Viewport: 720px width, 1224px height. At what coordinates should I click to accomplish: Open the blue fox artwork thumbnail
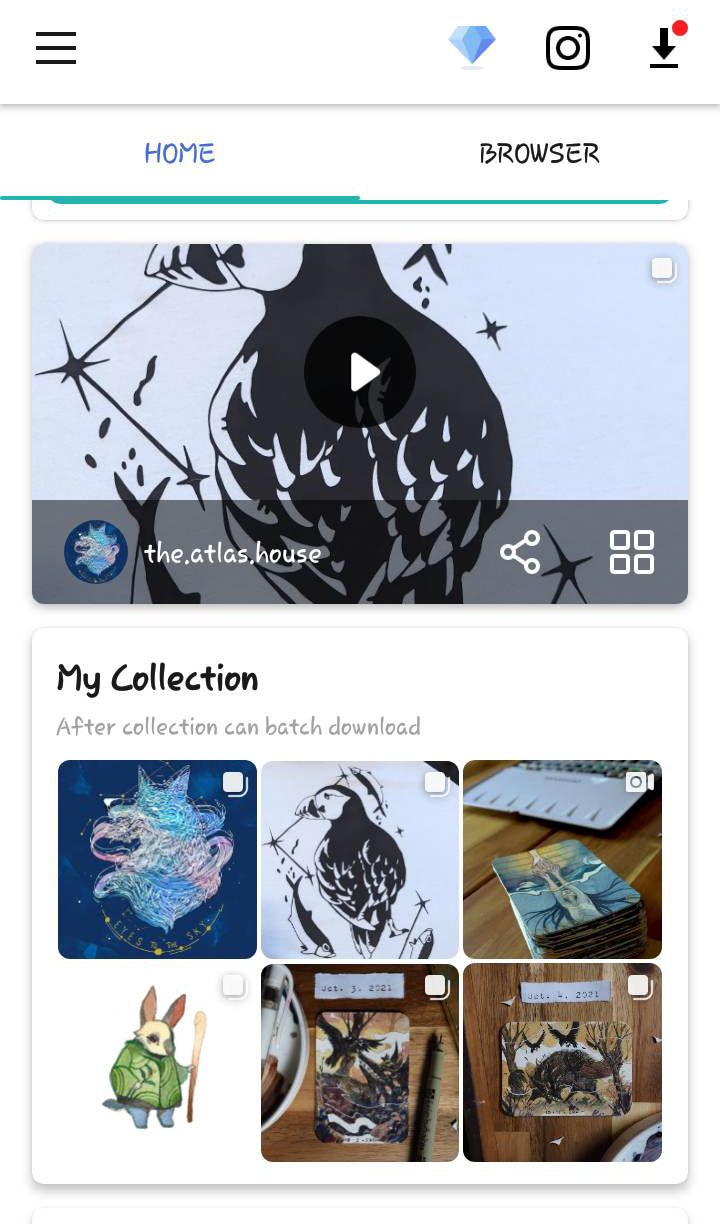tap(157, 859)
